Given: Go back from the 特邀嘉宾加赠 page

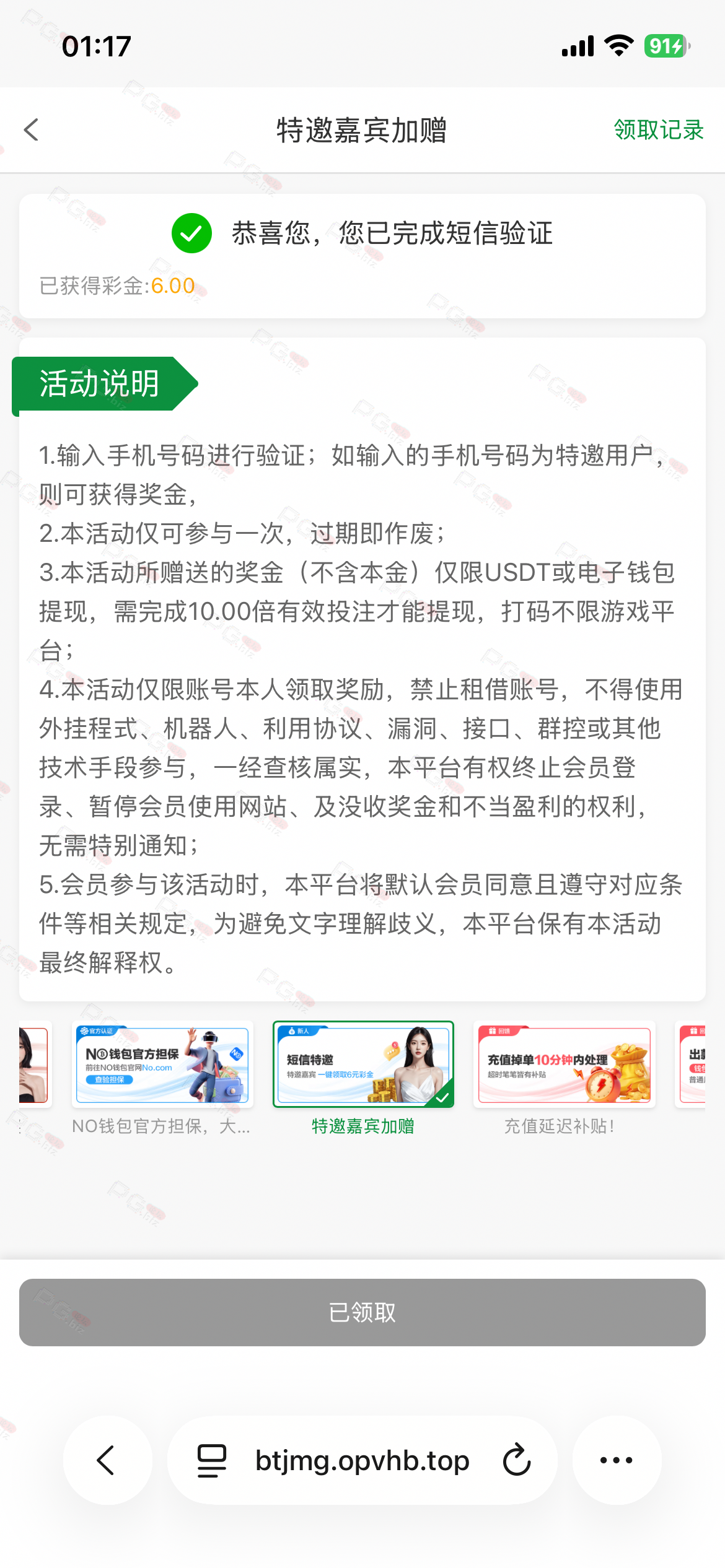Looking at the screenshot, I should pos(31,130).
